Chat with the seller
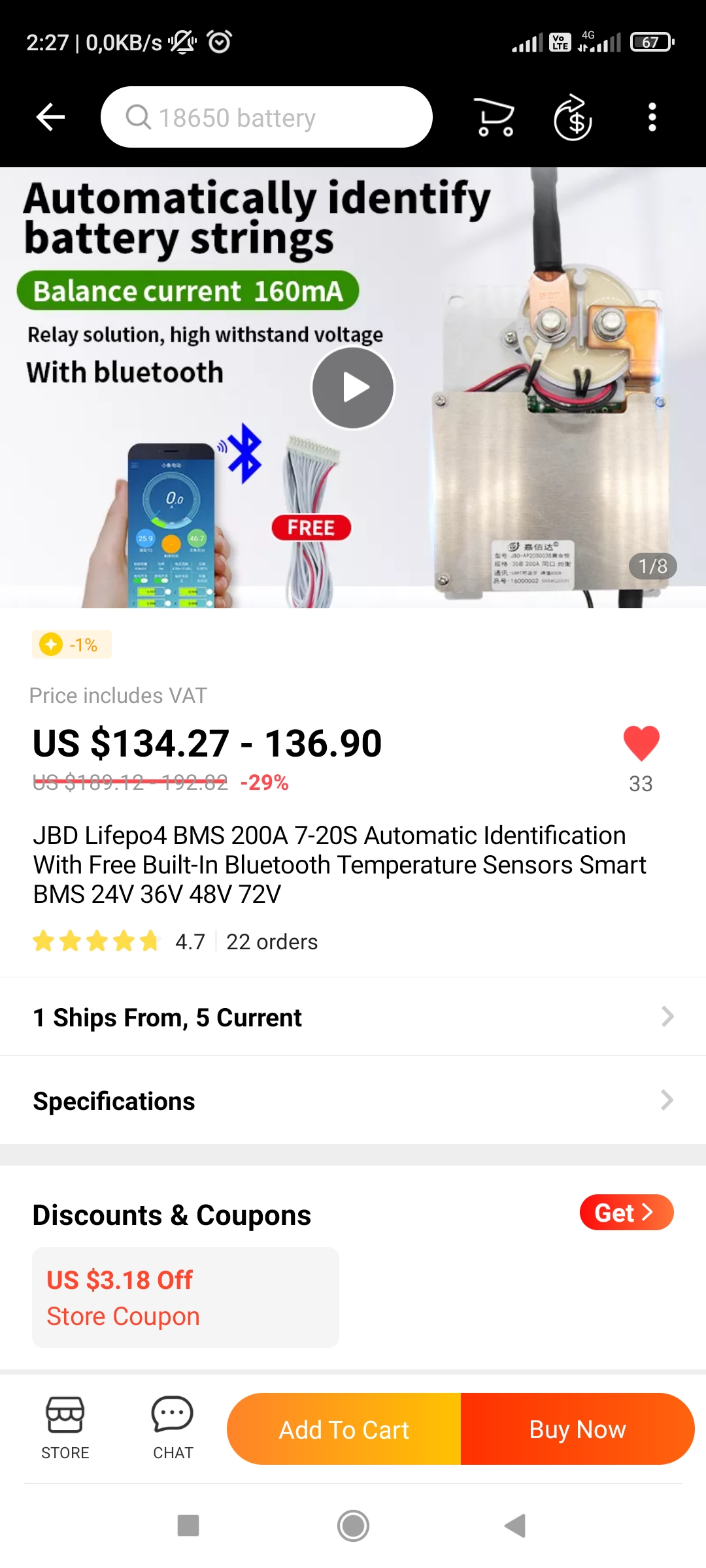The width and height of the screenshot is (706, 1568). pyautogui.click(x=173, y=1428)
